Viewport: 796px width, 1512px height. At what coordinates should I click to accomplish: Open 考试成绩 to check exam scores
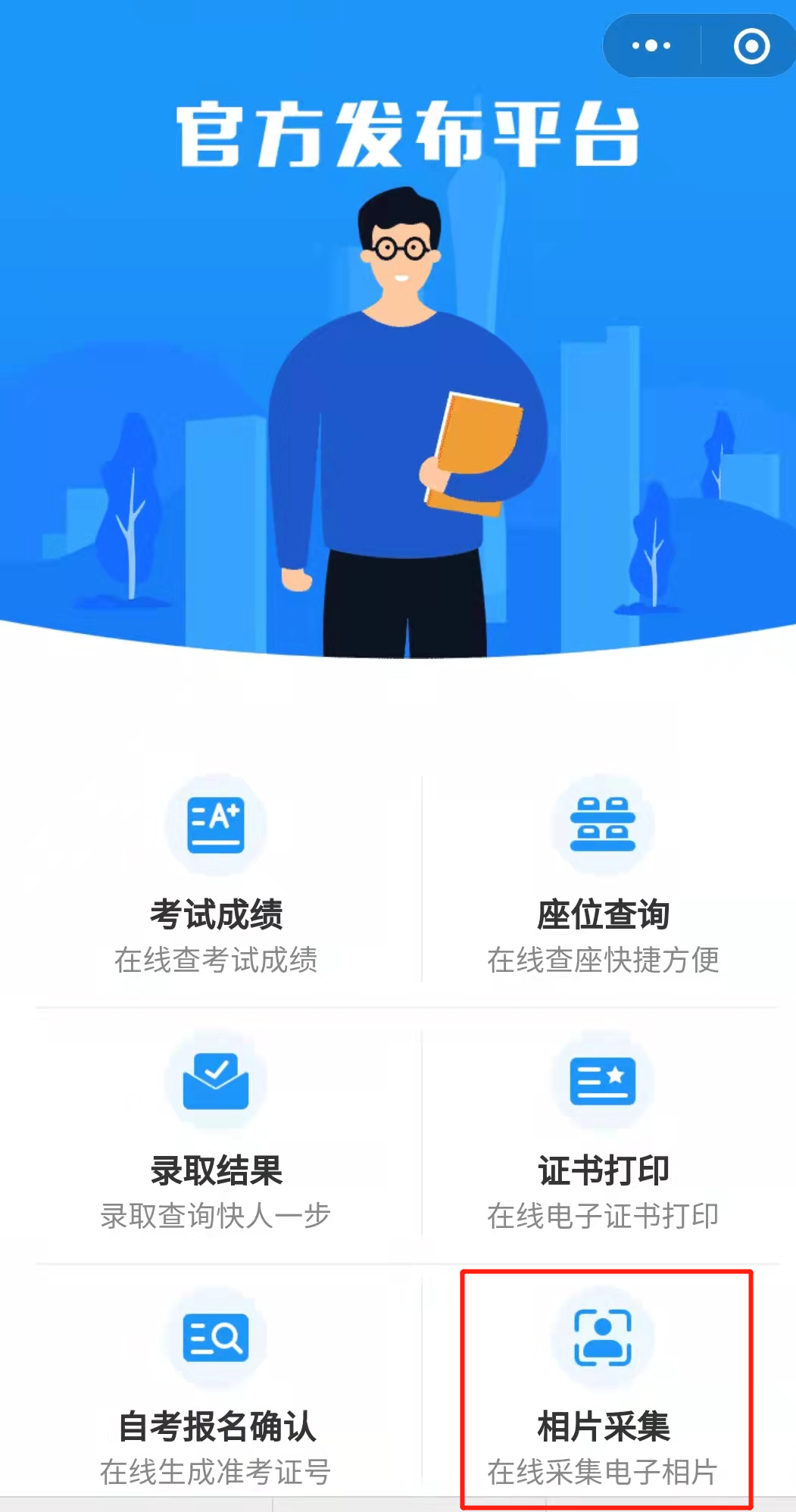point(216,879)
